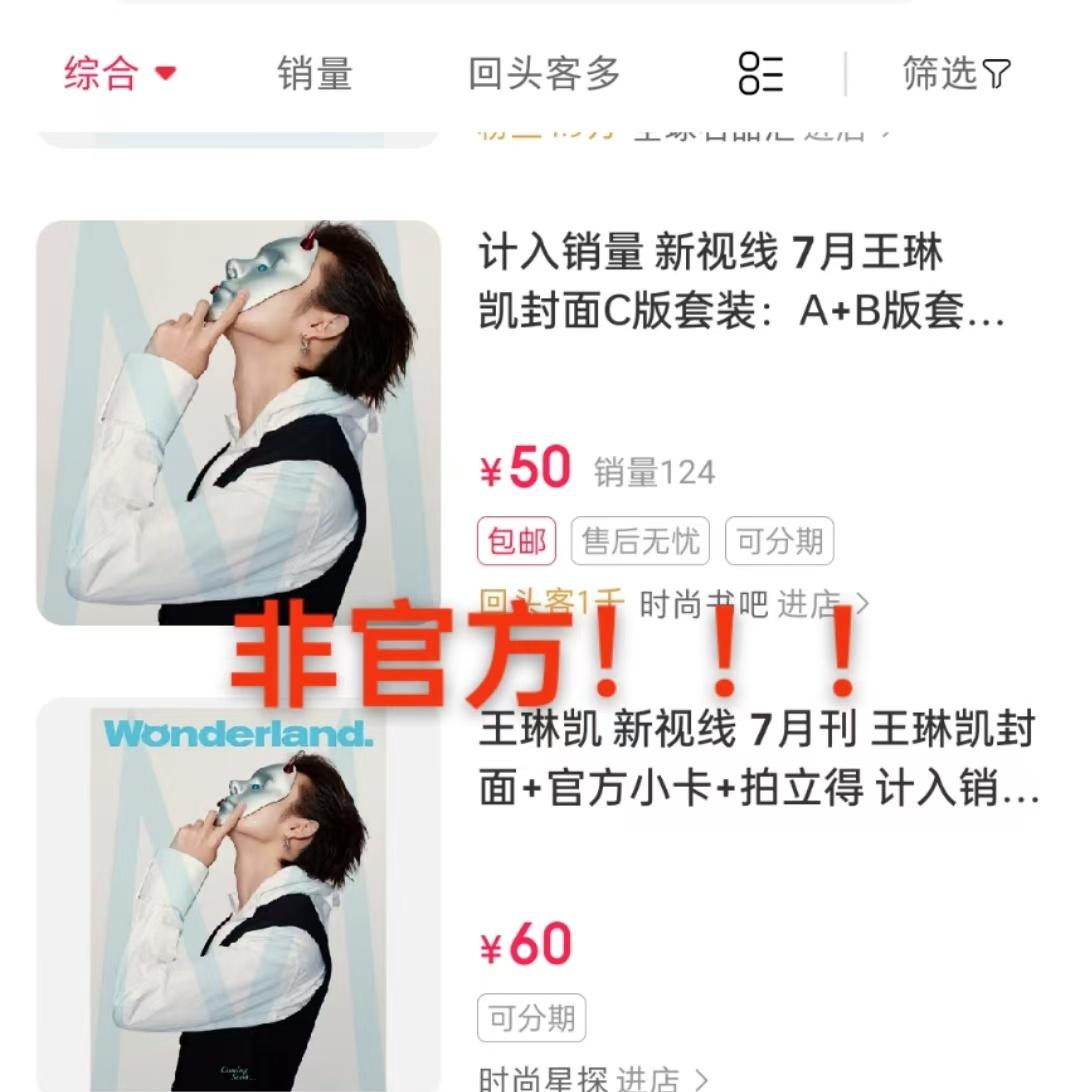Open the 王琳凯封面+官方小卡+拍立得 listing
Viewport: 1071px width, 1092px height.
(x=758, y=759)
